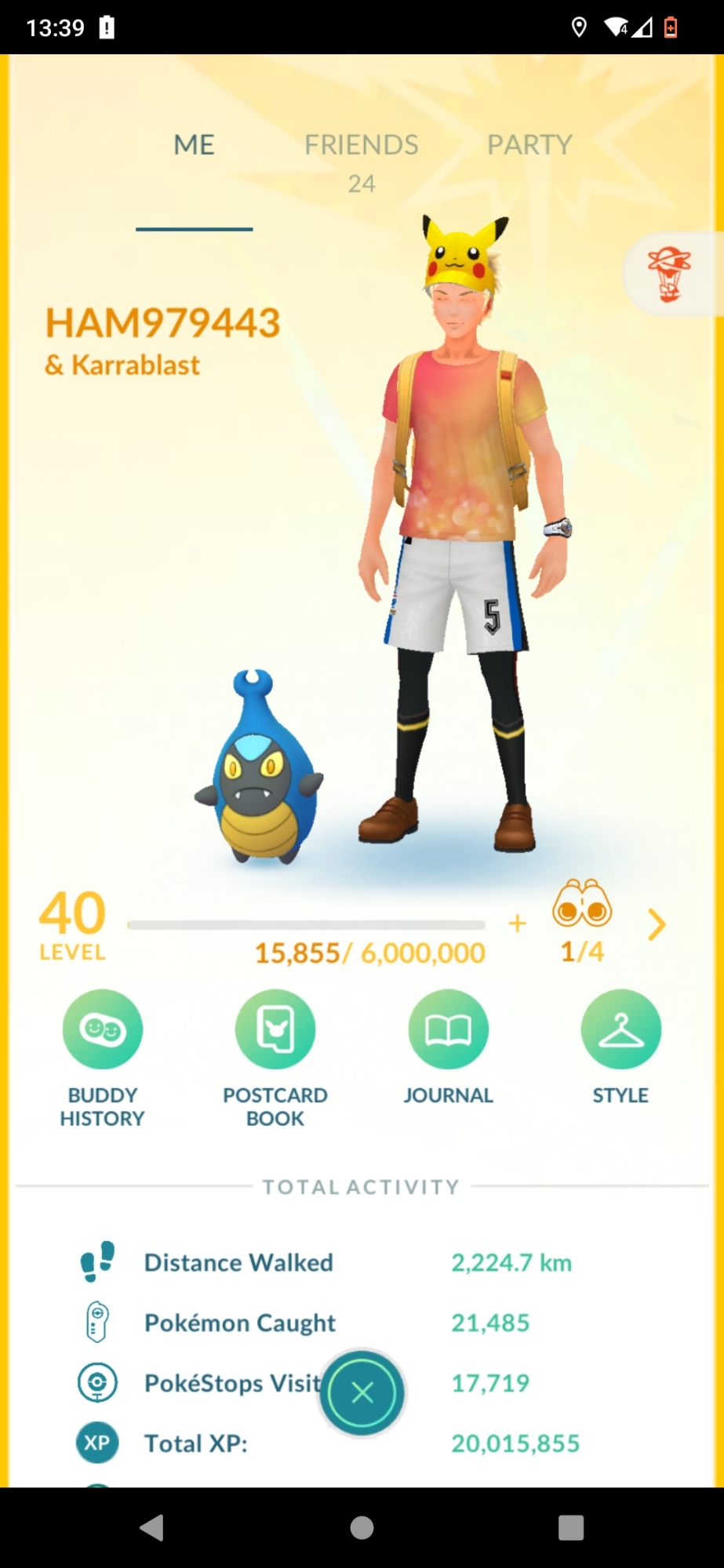Open the Journal
The image size is (724, 1568).
tap(448, 1029)
